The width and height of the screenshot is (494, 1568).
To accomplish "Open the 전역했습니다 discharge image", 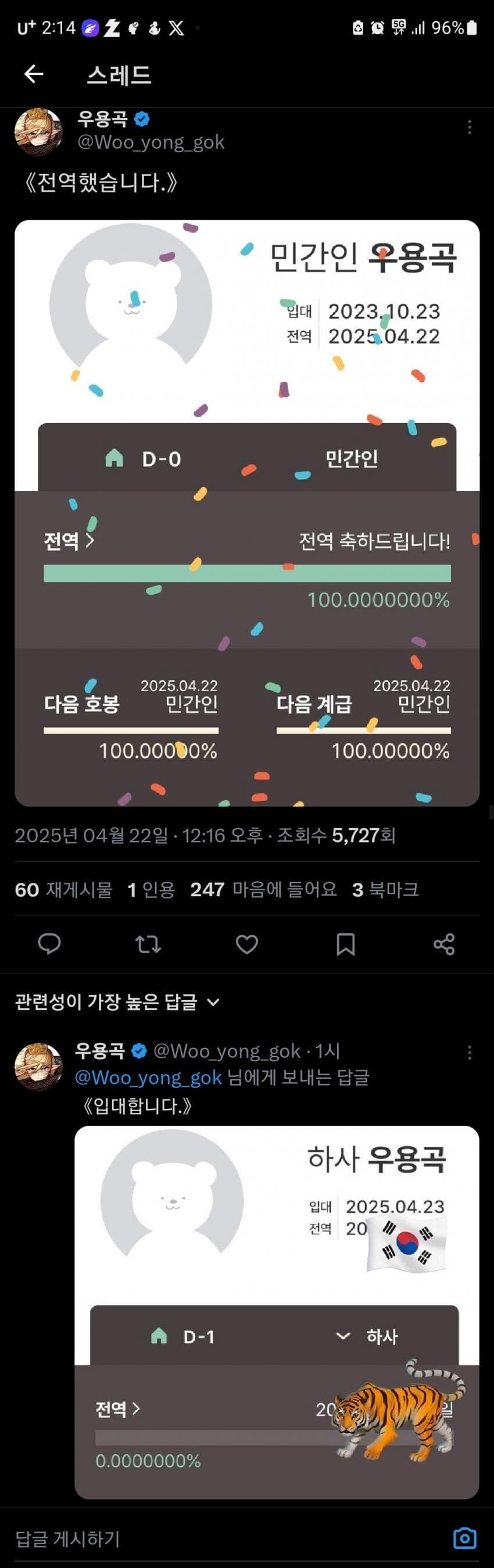I will tap(247, 513).
